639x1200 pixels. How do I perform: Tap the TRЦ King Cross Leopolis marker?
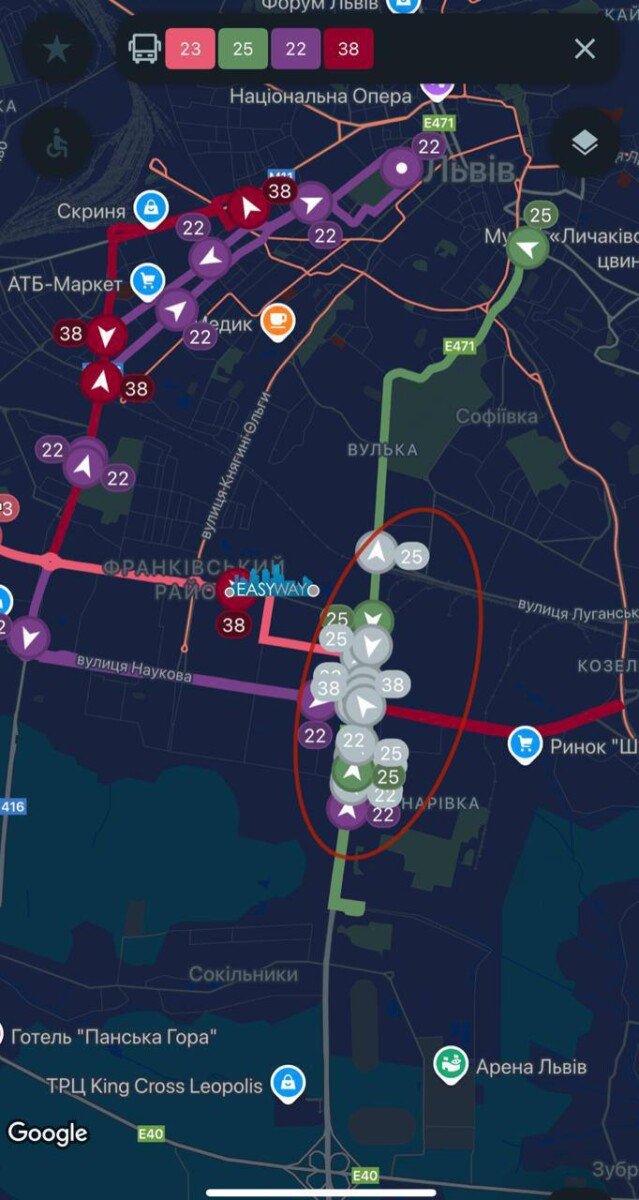click(288, 1082)
